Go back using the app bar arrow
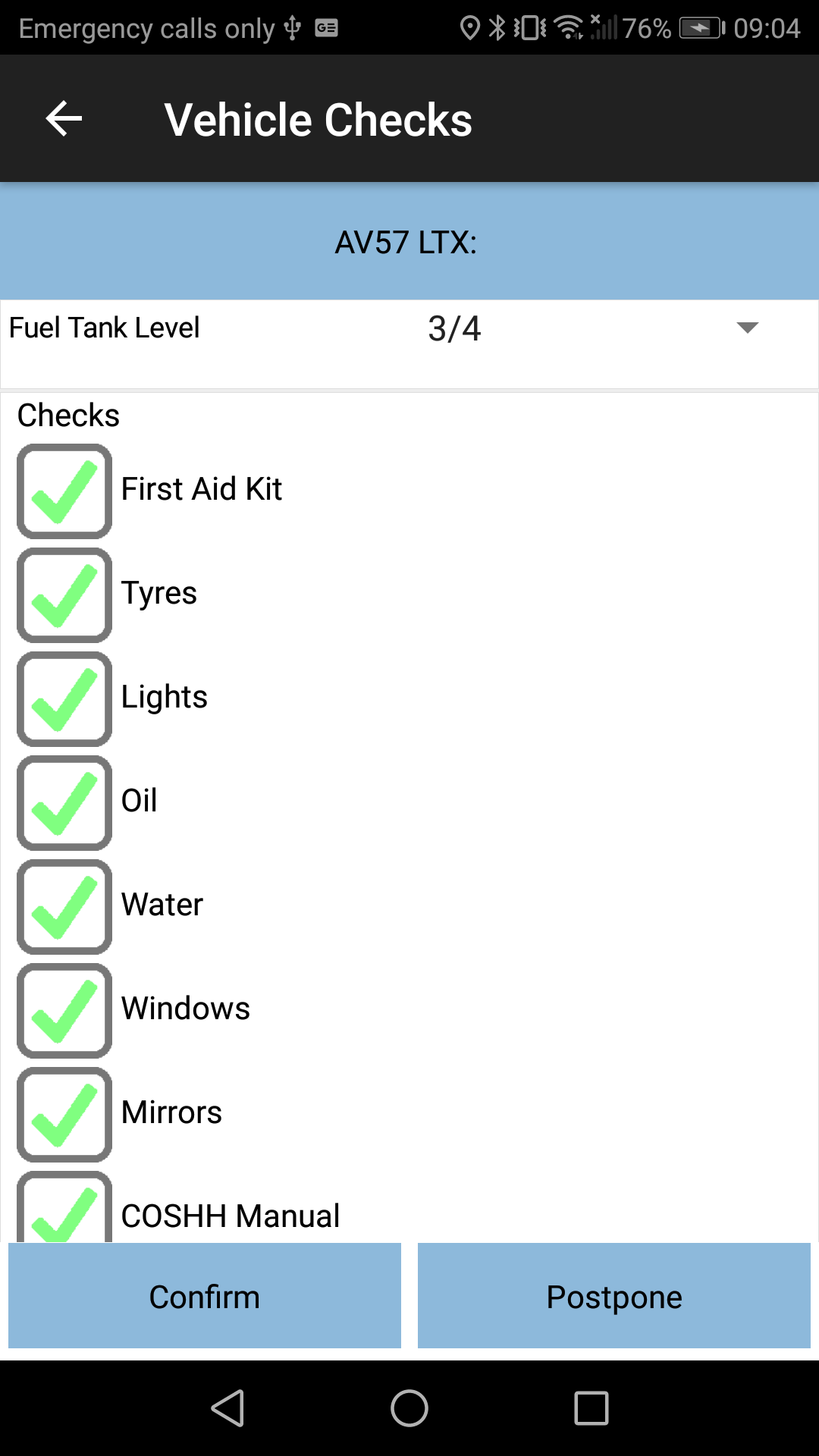Viewport: 819px width, 1456px height. tap(64, 119)
